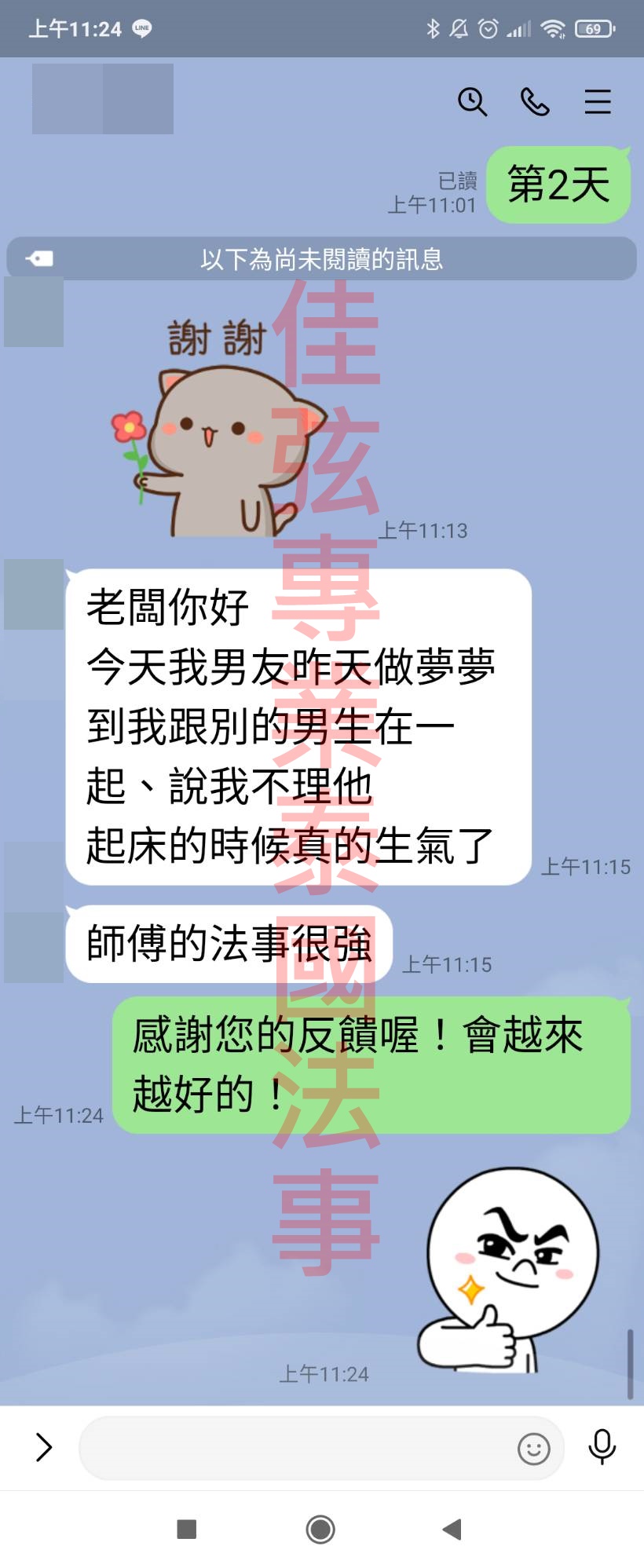The width and height of the screenshot is (644, 1568).
Task: Start a voice call
Action: point(535,101)
